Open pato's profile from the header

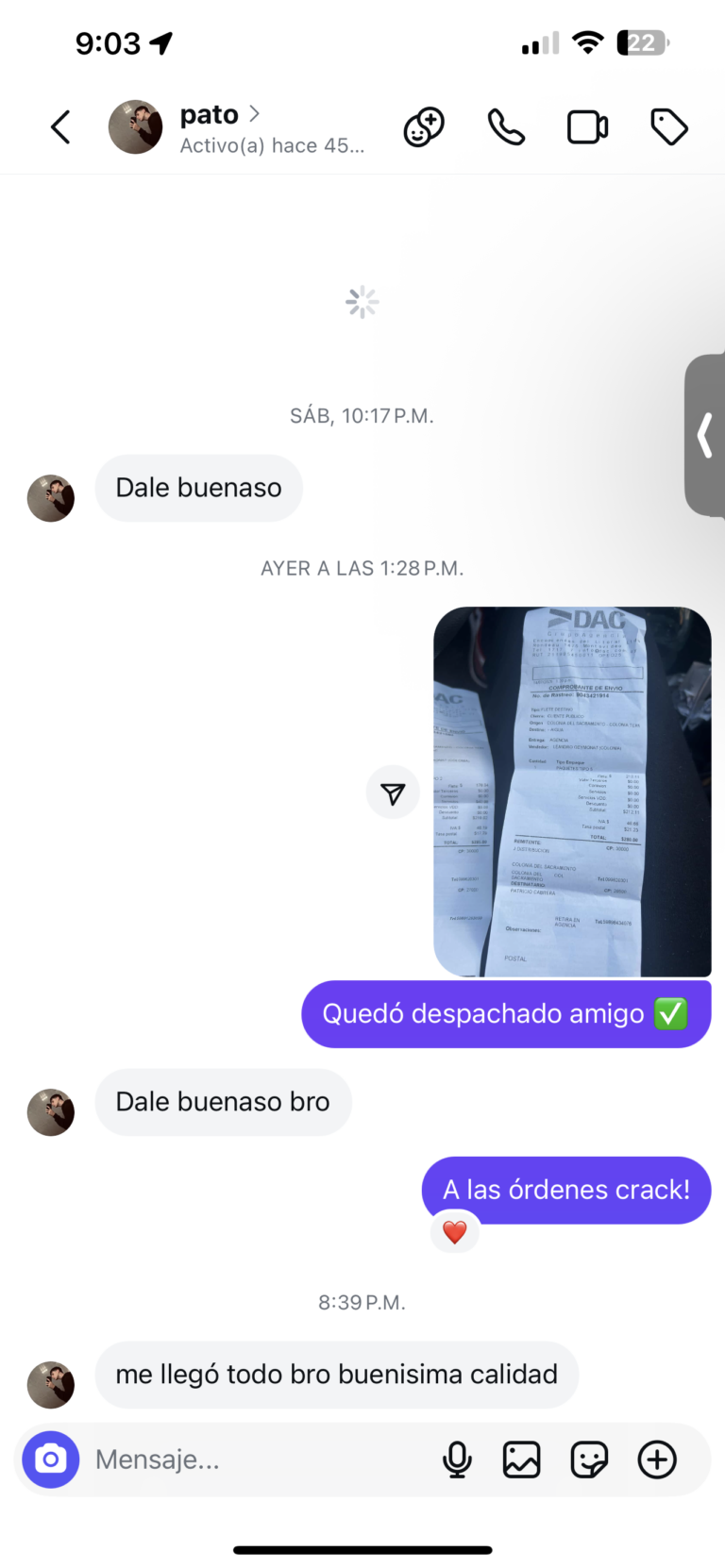(210, 115)
